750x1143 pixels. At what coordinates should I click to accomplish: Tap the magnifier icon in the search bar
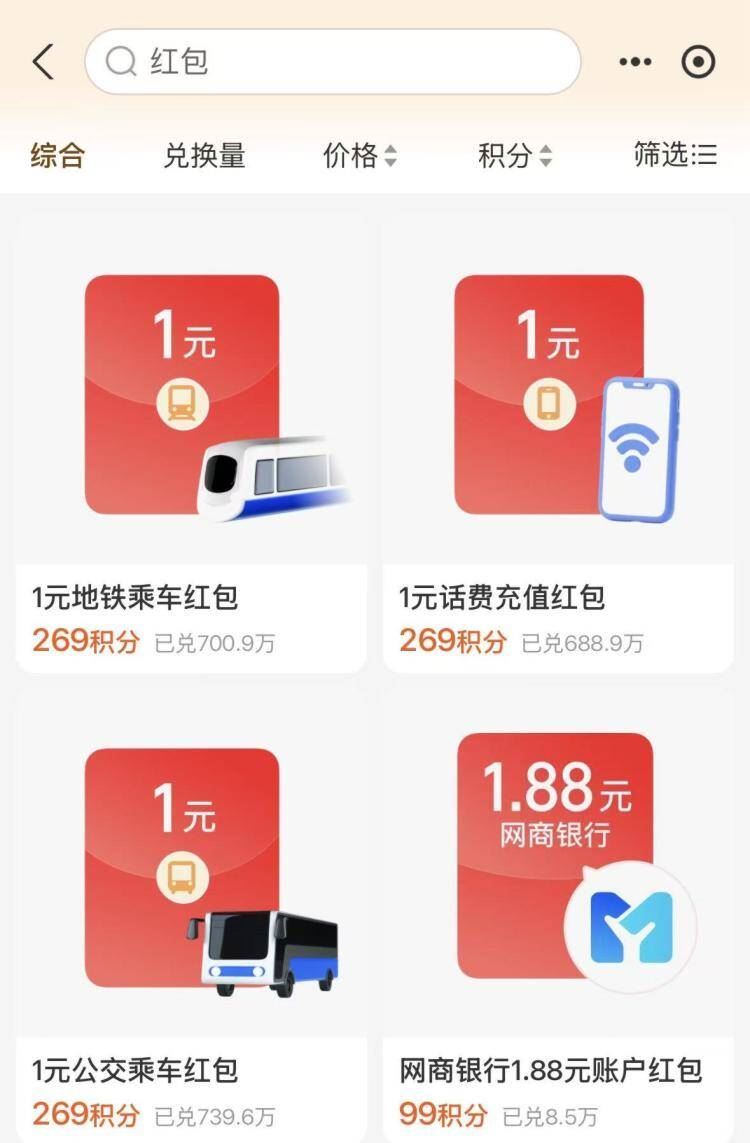121,61
